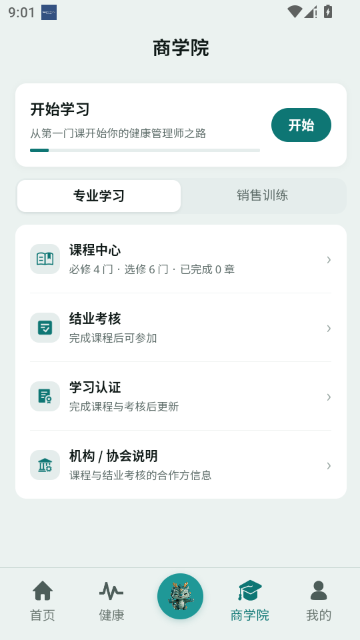The height and width of the screenshot is (640, 360).
Task: Select the 专业学习 tab
Action: point(99,196)
